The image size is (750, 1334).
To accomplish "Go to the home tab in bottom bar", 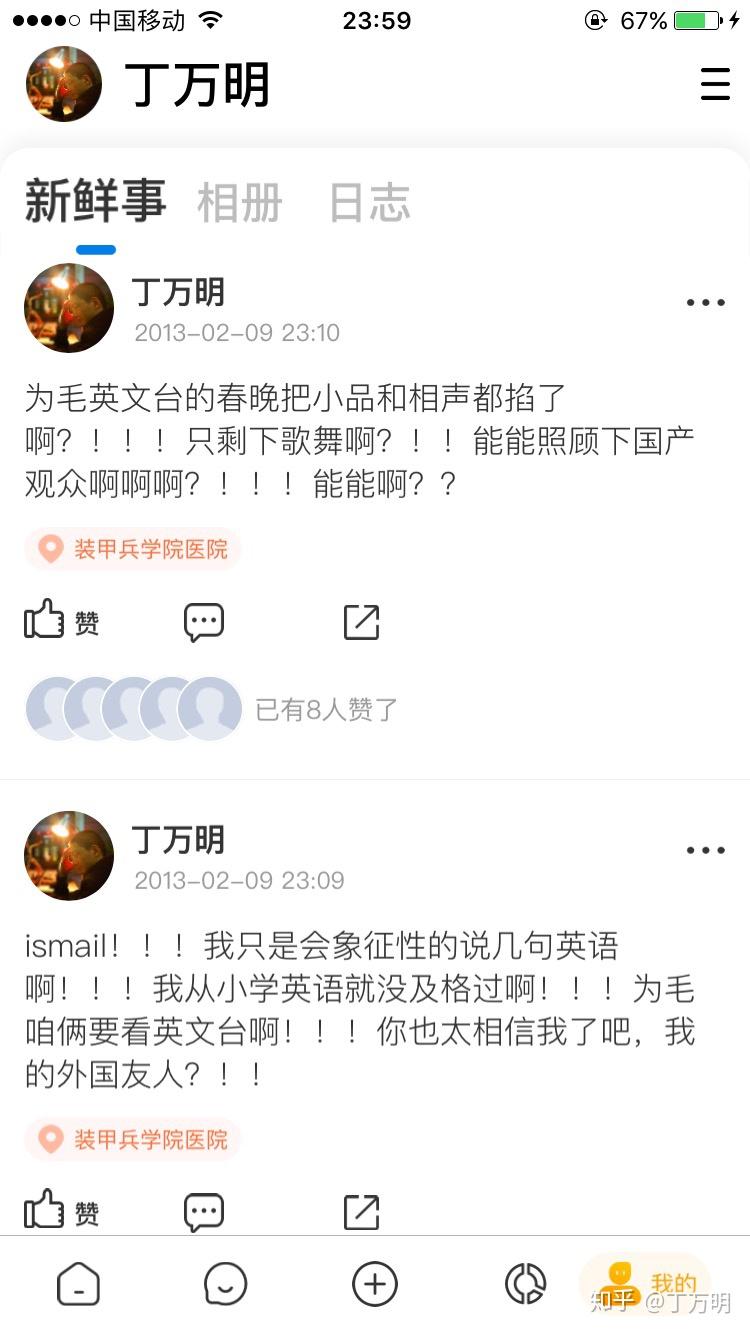I will click(x=78, y=1284).
